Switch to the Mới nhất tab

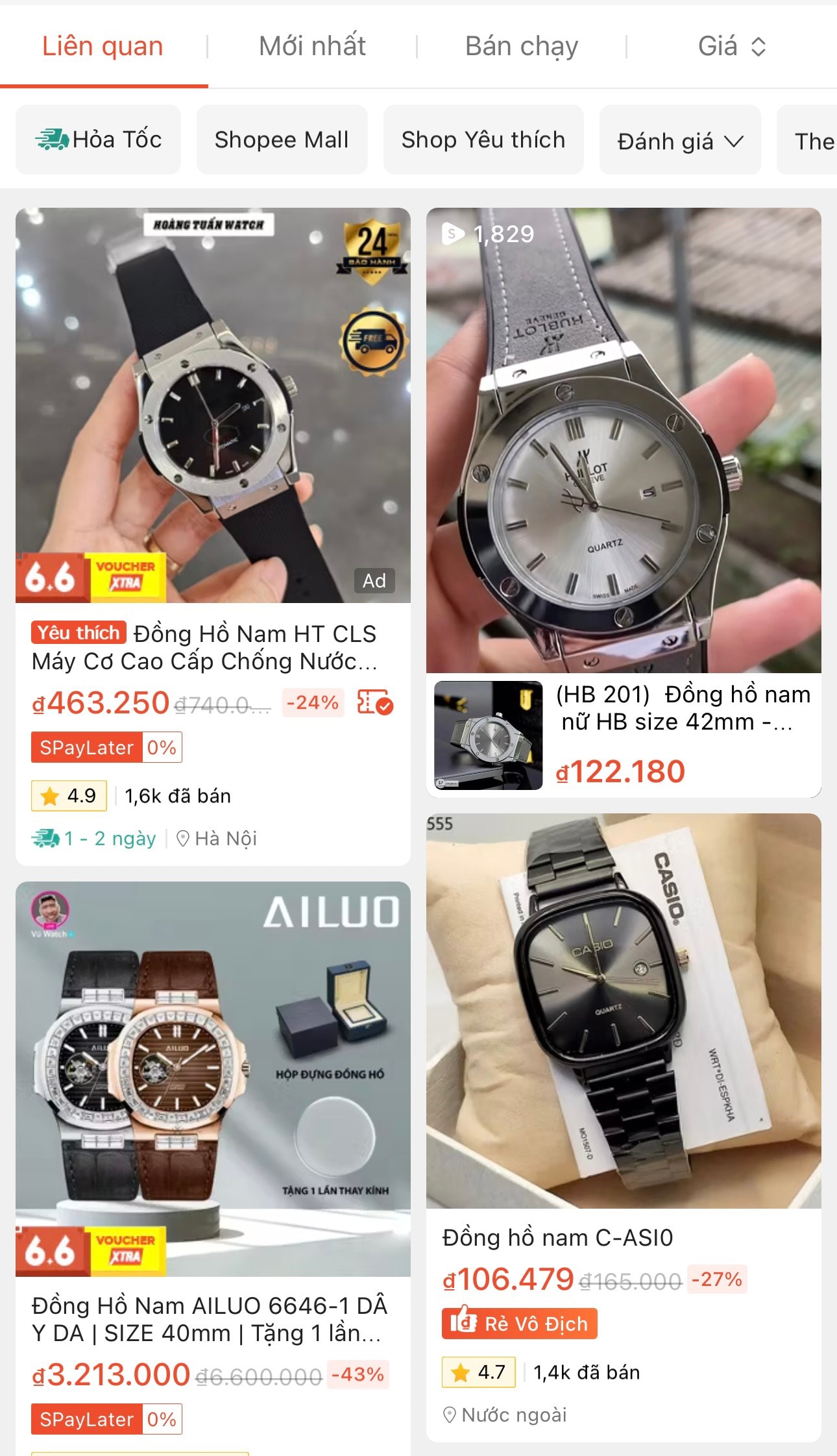coord(312,47)
